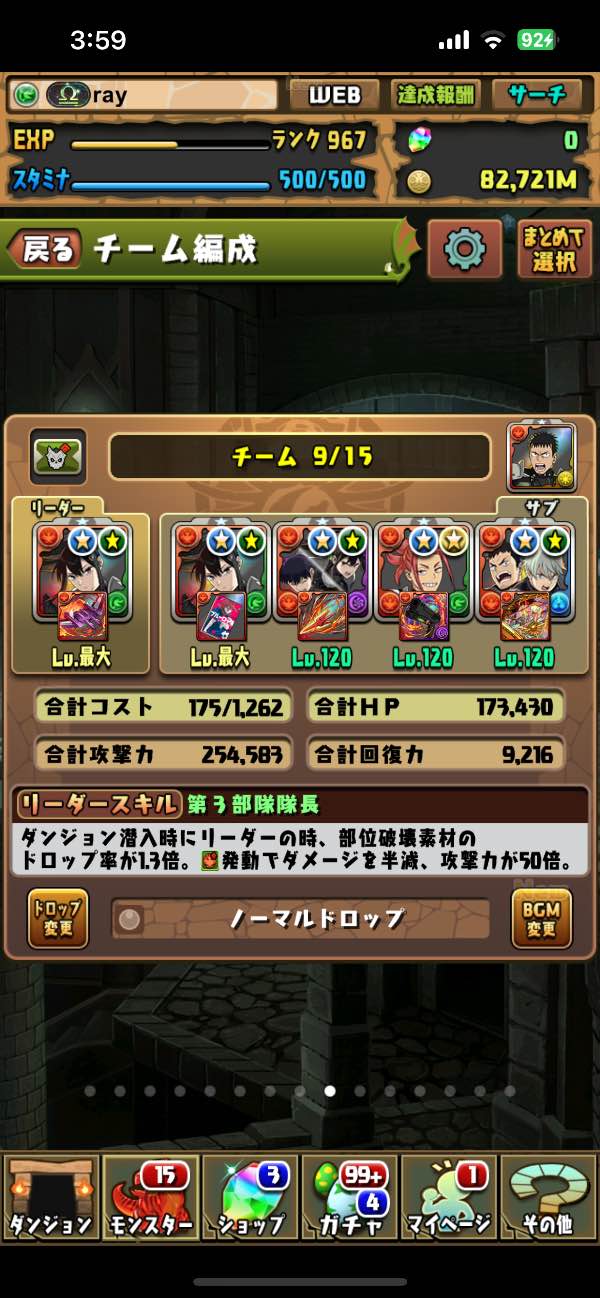This screenshot has height=1298, width=600.
Task: Open the ノーマルドロップ selector bar
Action: [x=301, y=918]
